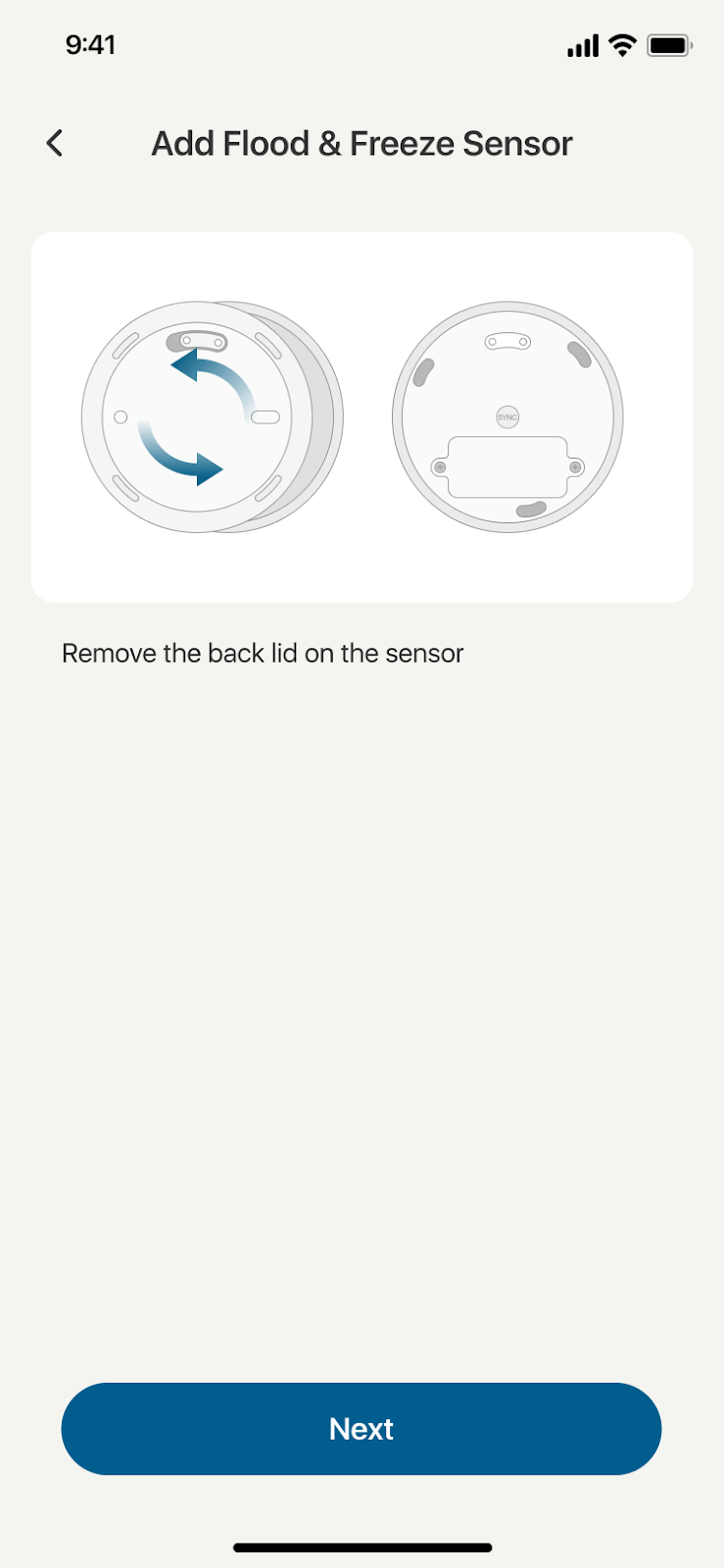Go back from Add Flood & Freeze Sensor
724x1568 pixels.
point(55,143)
